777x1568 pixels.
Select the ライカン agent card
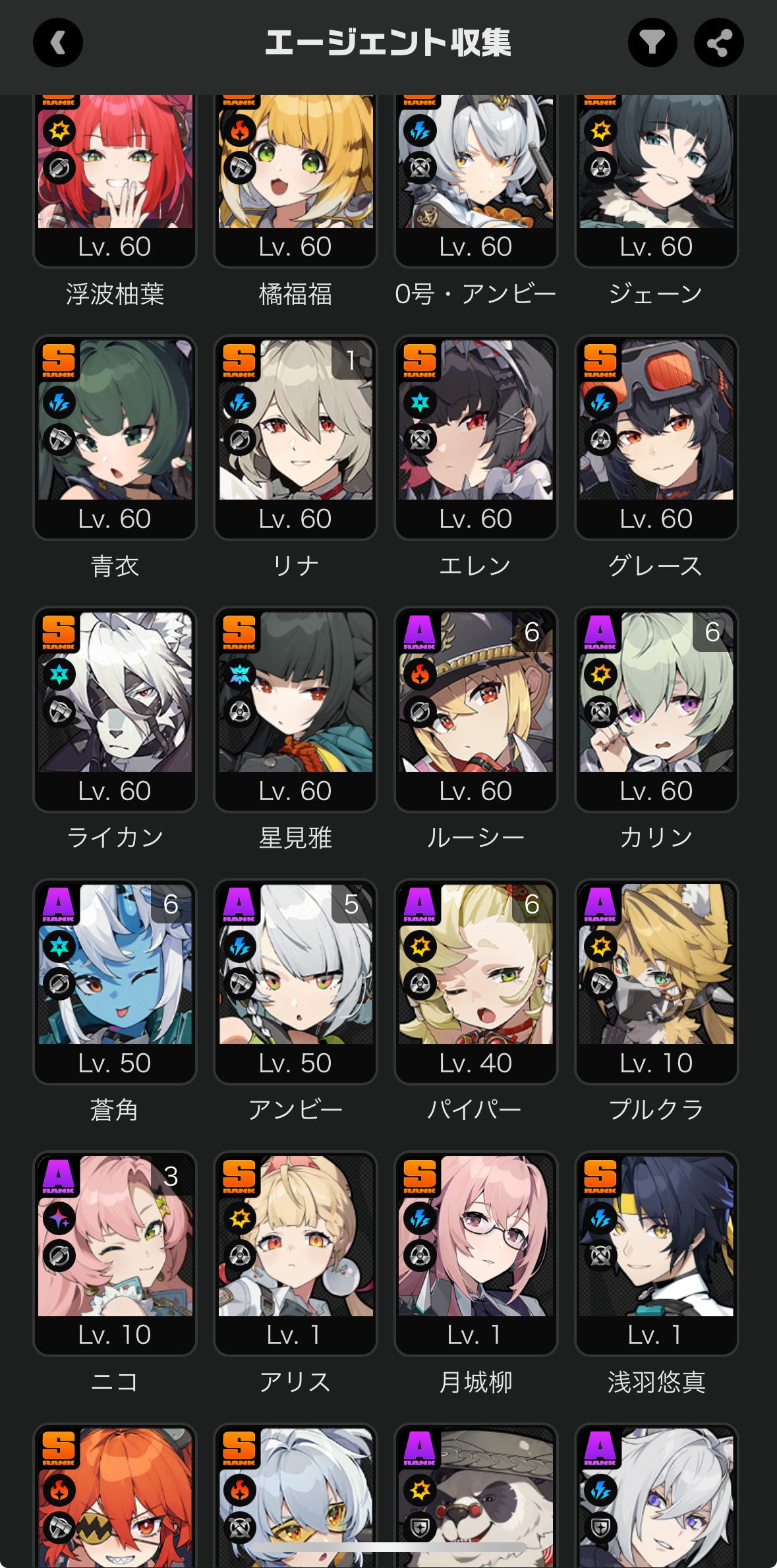[115, 710]
